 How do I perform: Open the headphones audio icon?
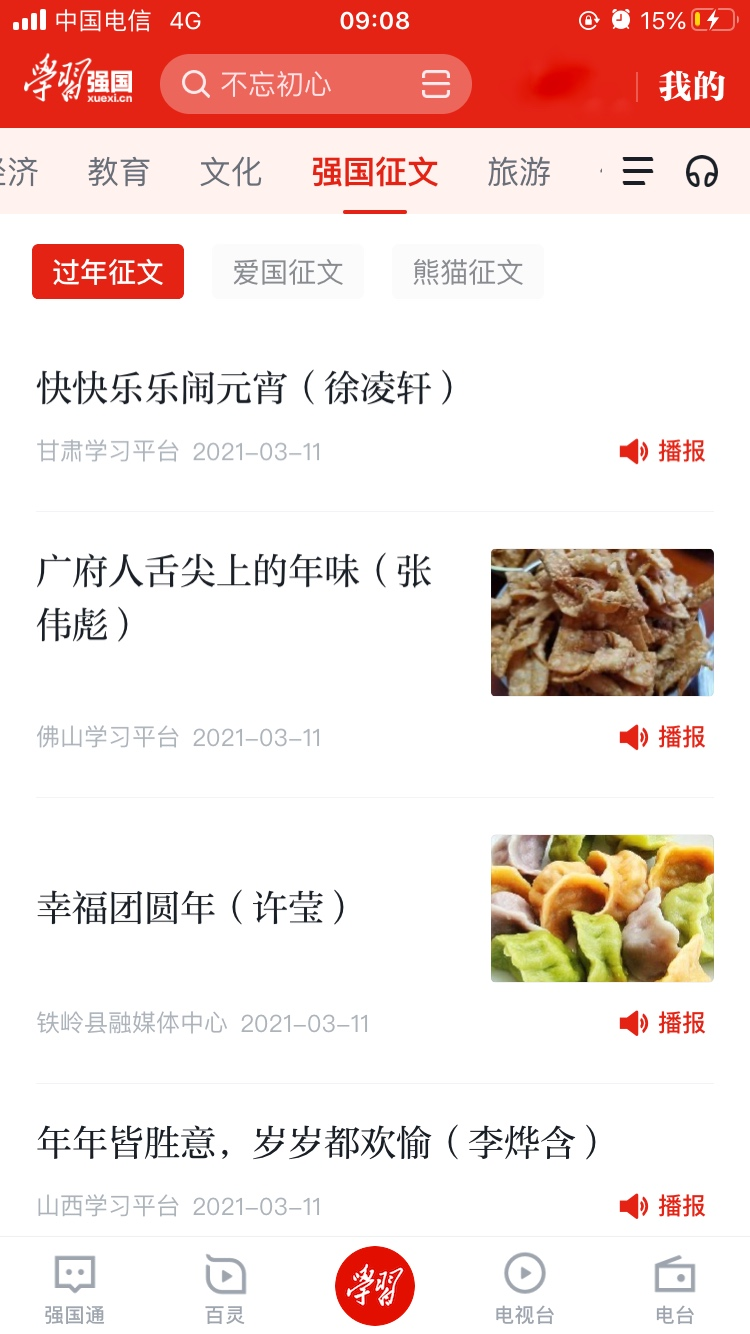702,172
